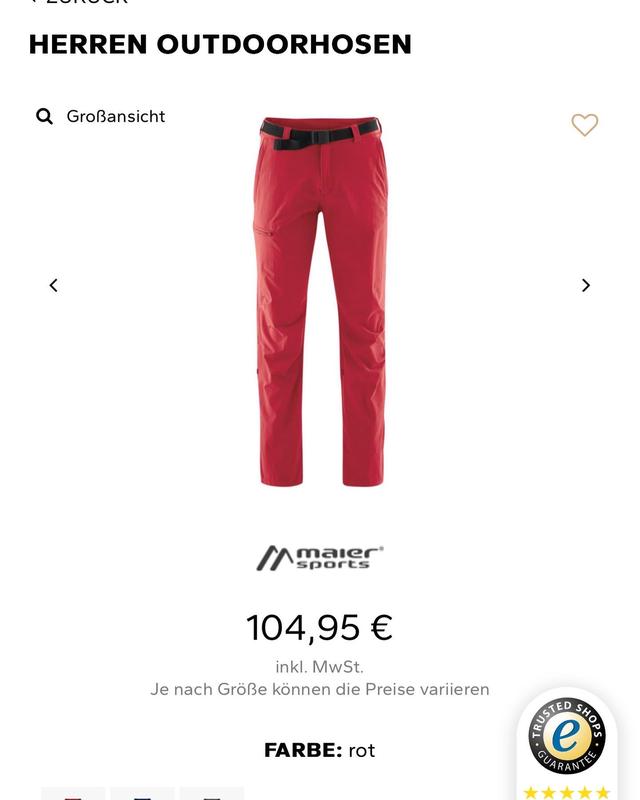Open Großansicht enlarged image view
The width and height of the screenshot is (640, 800).
101,116
